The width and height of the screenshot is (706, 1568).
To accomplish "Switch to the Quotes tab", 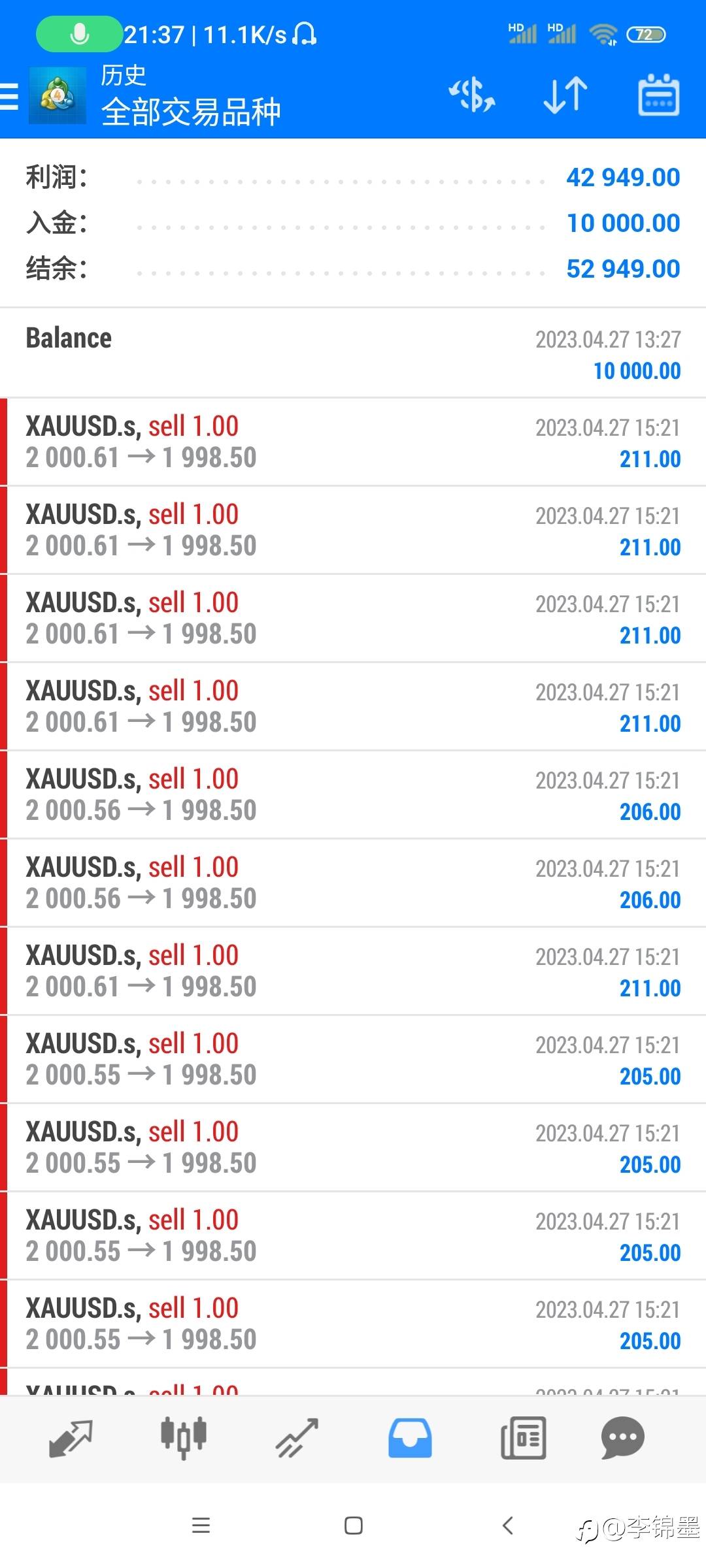I will (x=71, y=1438).
